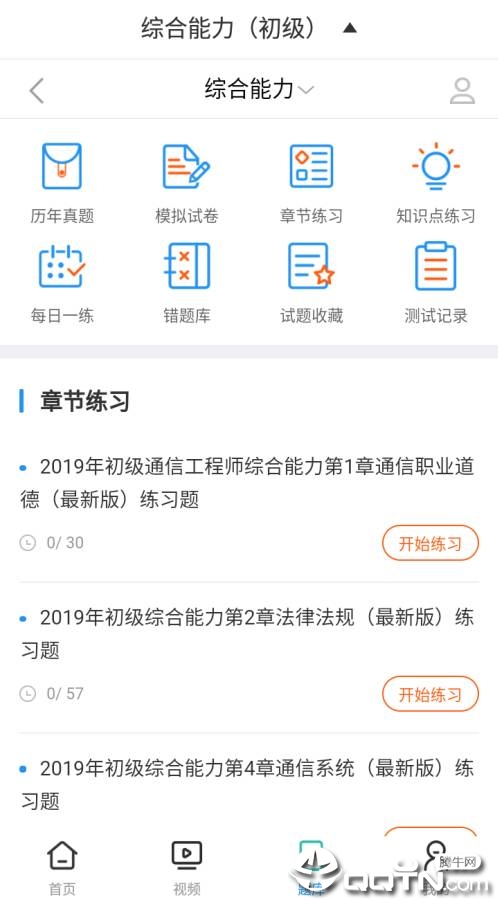Start practice for 第1章通信职业道德

(430, 543)
